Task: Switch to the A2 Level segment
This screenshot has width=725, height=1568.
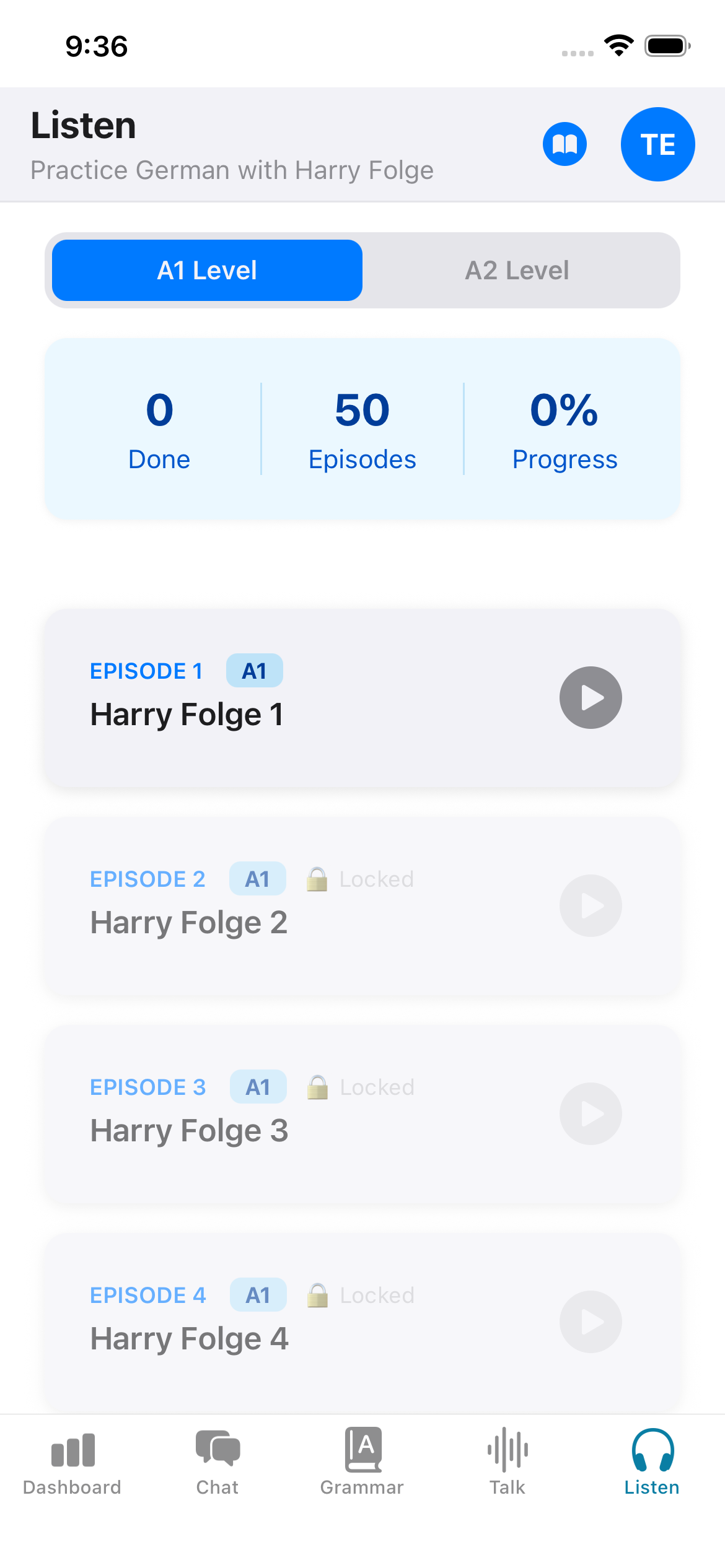Action: click(517, 271)
